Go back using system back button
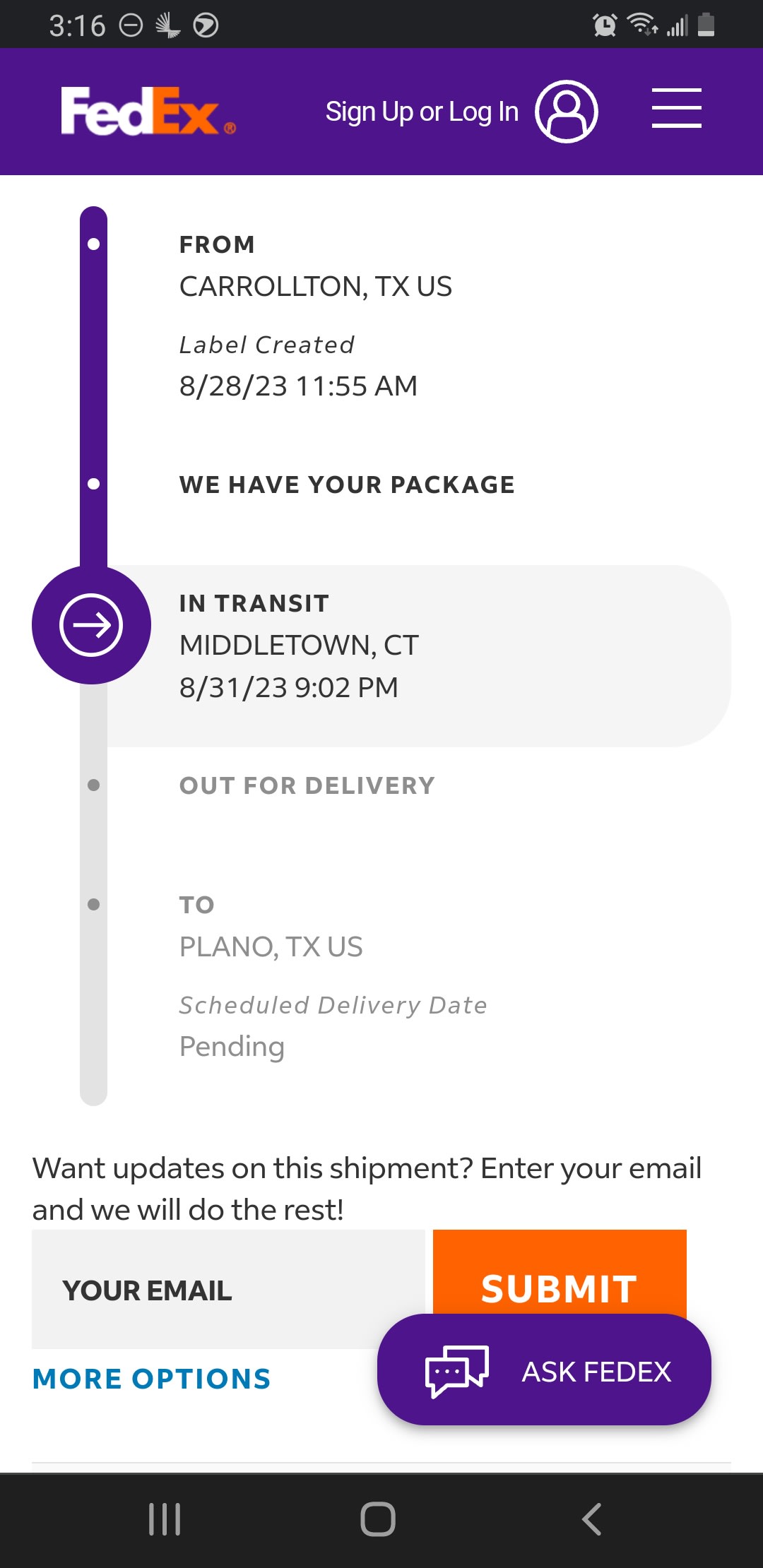Viewport: 763px width, 1568px height. click(x=592, y=1519)
